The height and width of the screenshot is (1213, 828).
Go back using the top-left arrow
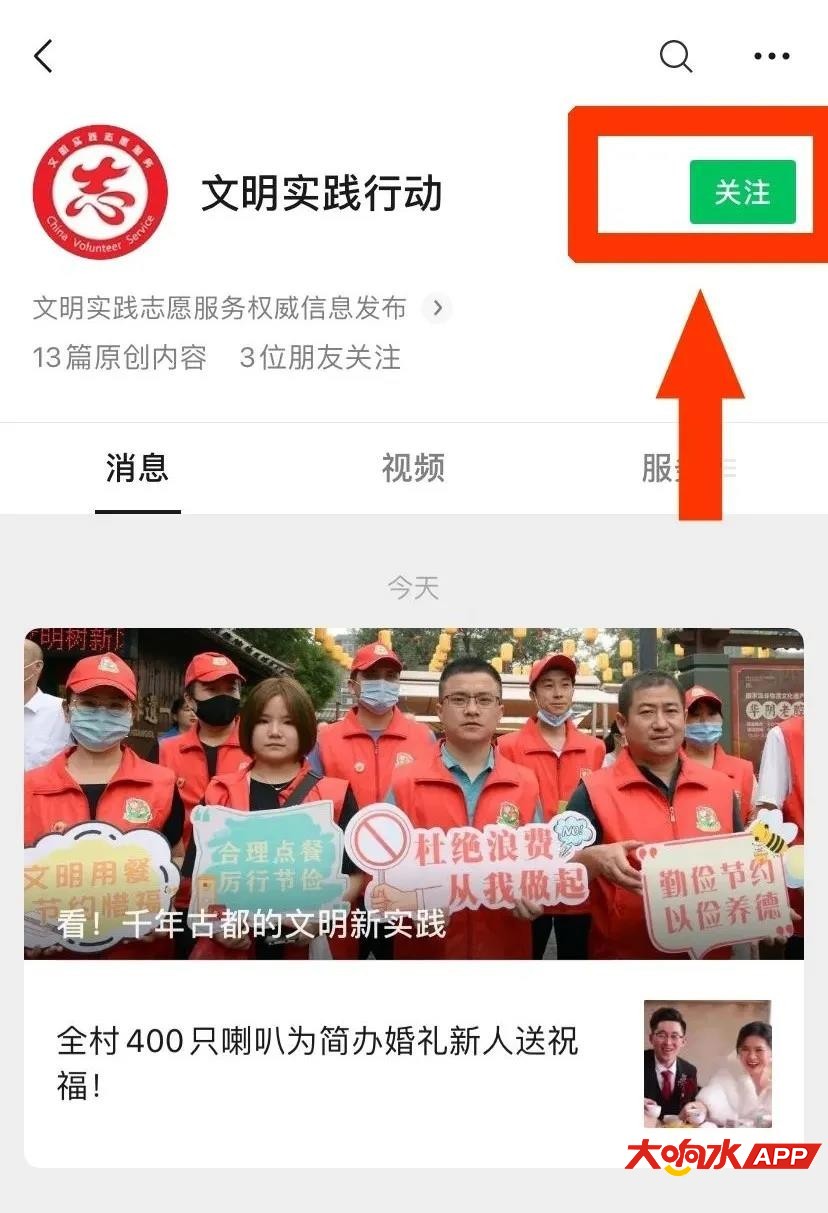pyautogui.click(x=43, y=56)
